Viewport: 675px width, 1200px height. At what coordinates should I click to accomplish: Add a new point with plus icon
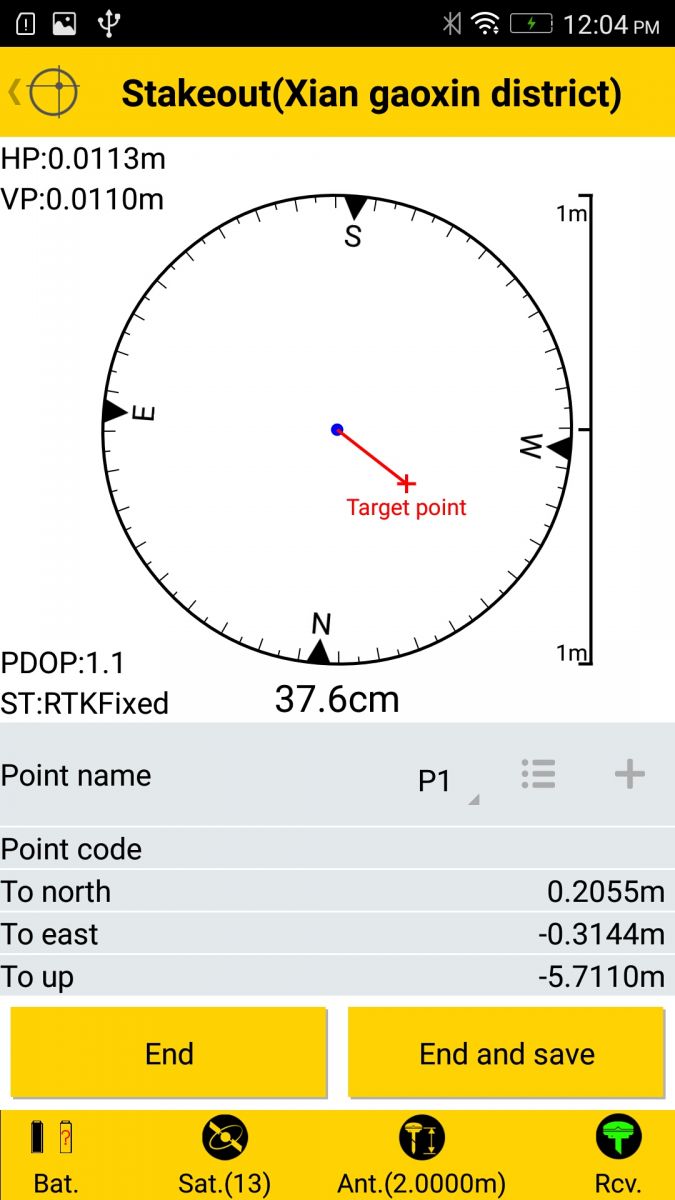tap(629, 774)
